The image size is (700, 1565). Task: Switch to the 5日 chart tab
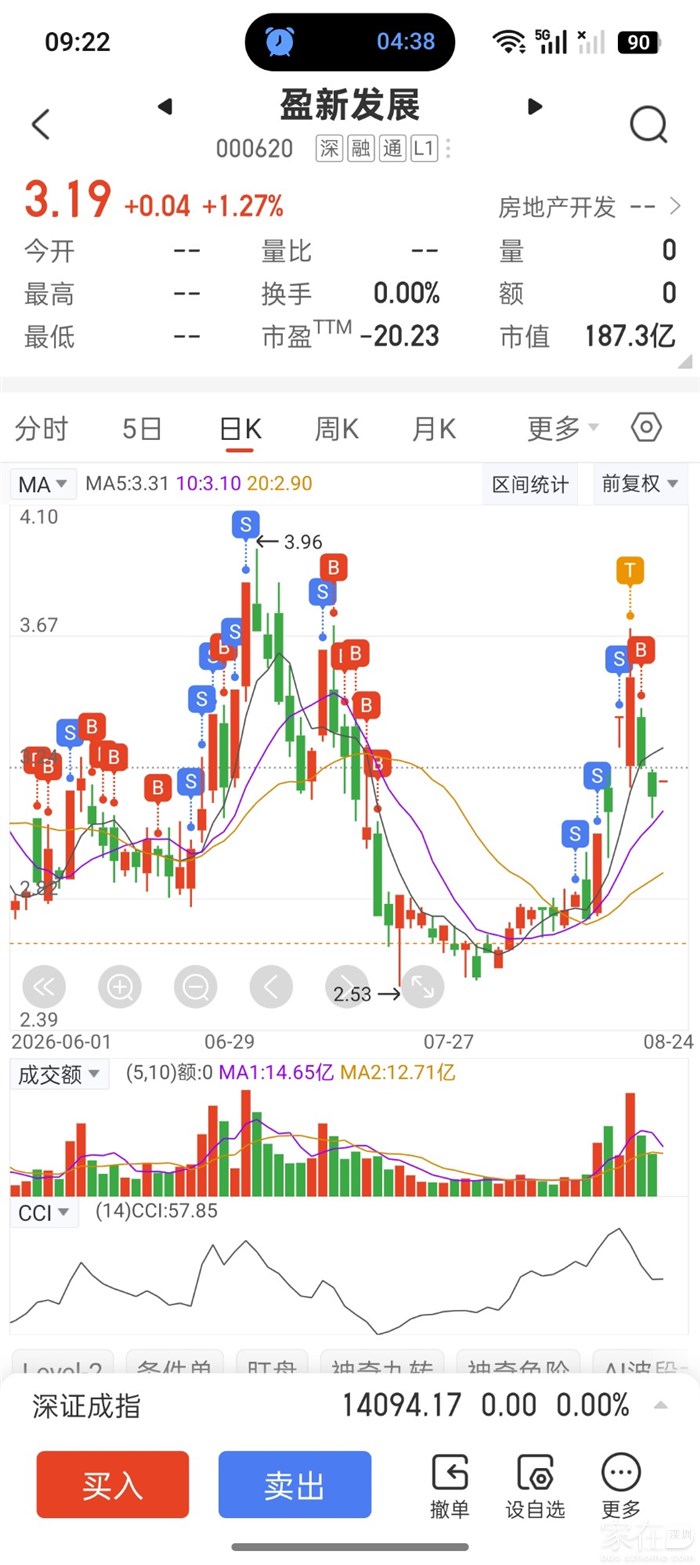tap(142, 429)
